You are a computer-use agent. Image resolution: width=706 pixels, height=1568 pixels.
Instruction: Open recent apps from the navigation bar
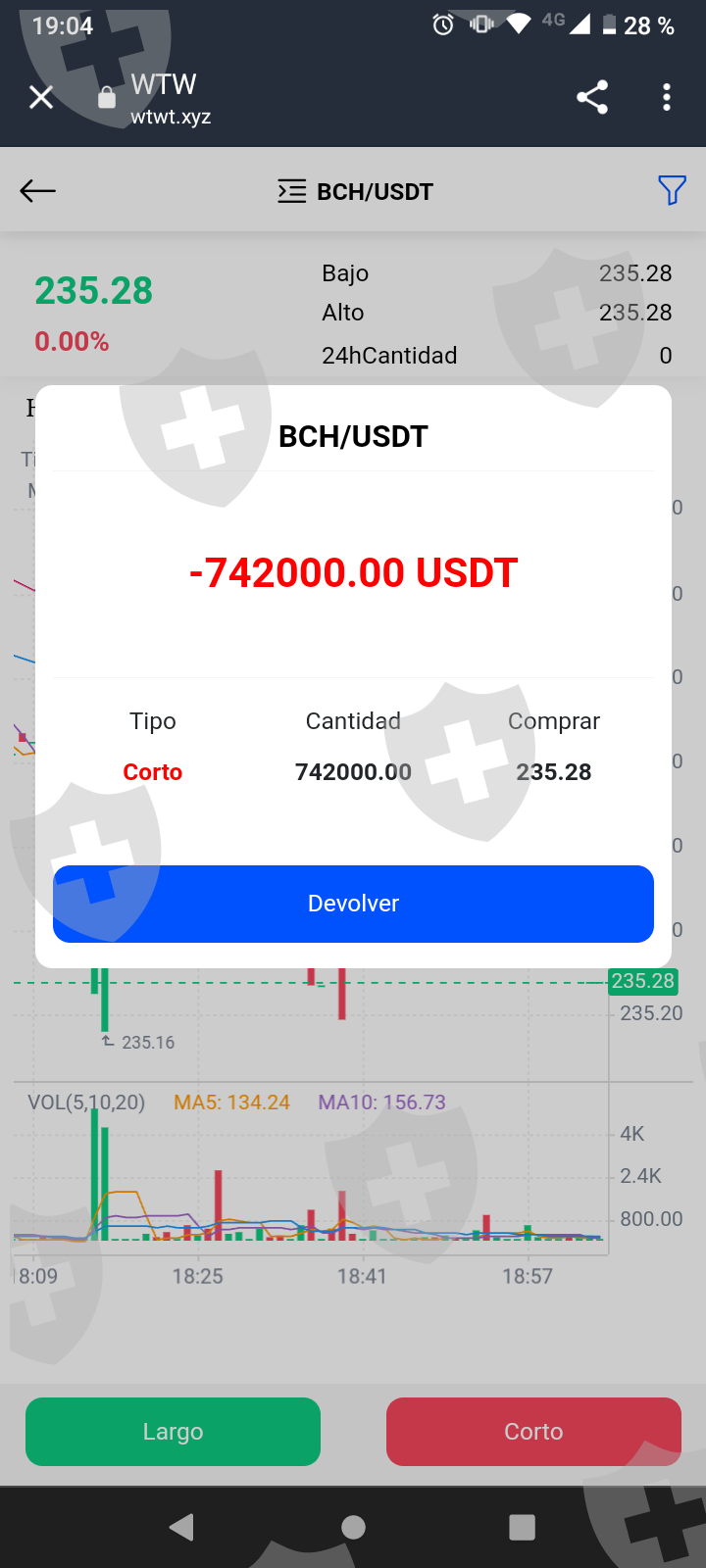pos(523,1527)
